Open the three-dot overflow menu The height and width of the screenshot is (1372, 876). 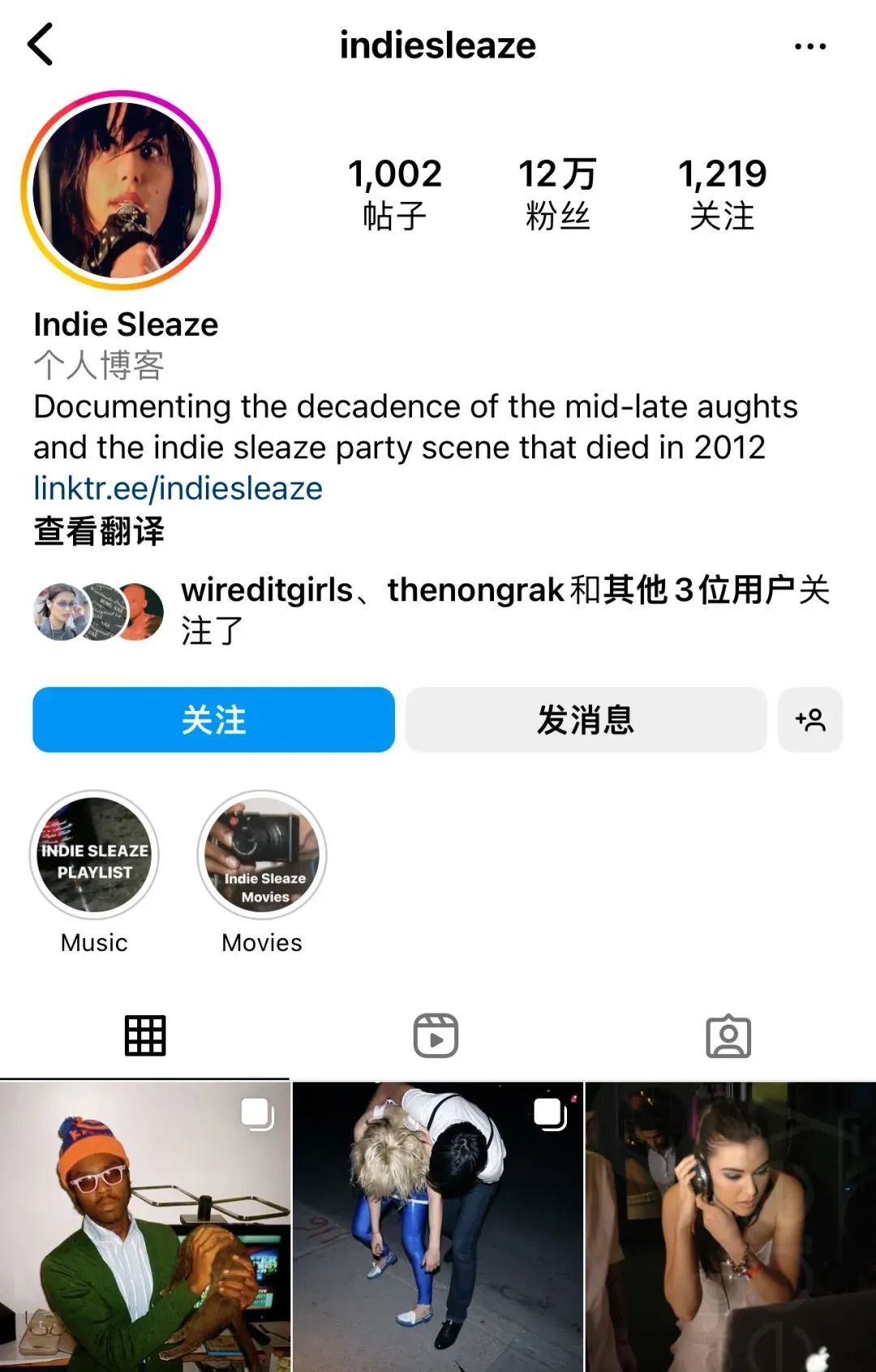coord(809,46)
